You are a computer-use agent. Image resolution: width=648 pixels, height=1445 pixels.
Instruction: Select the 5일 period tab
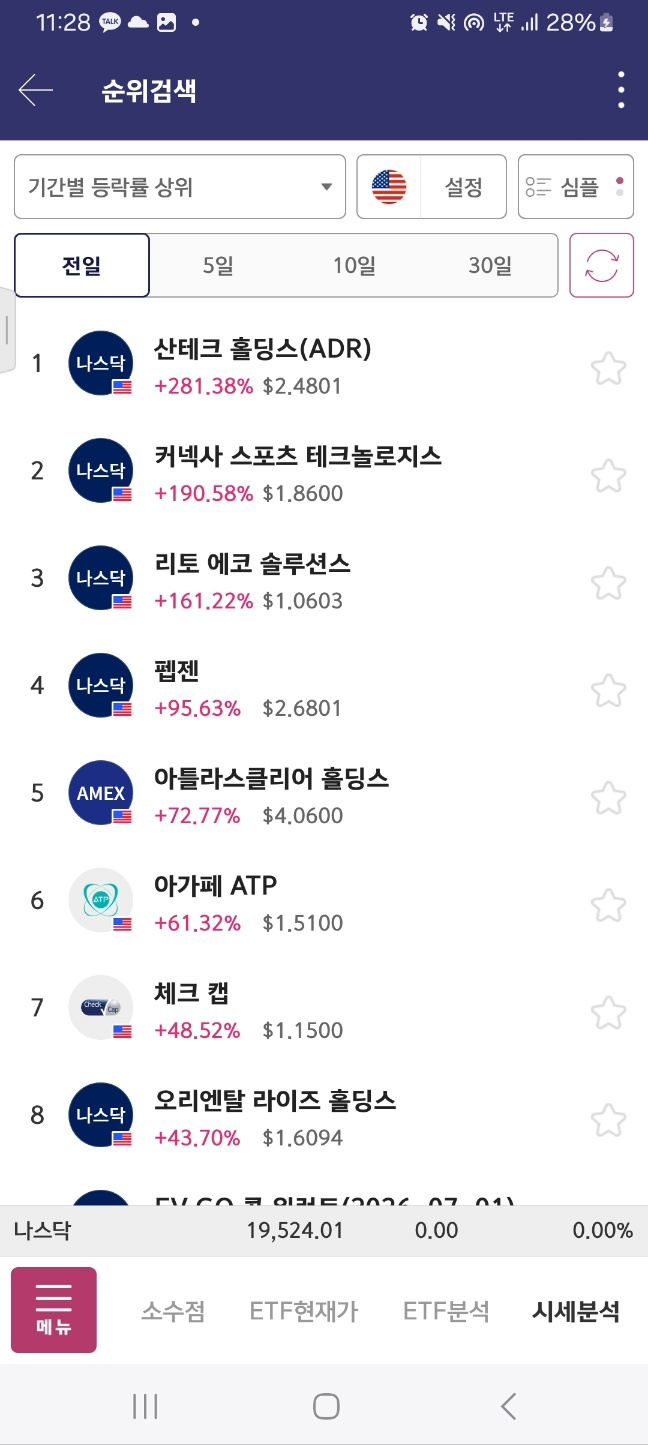point(218,266)
